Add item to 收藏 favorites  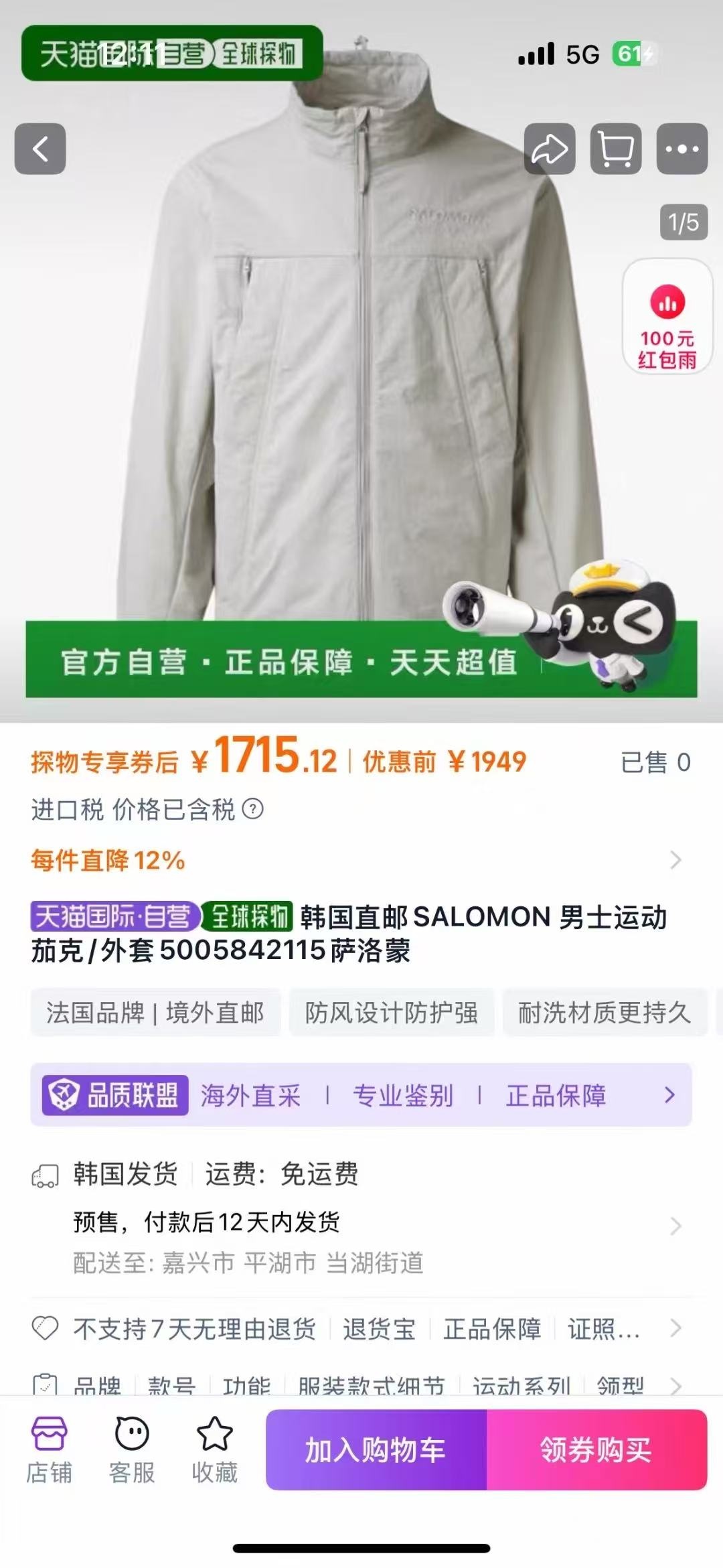[214, 1450]
